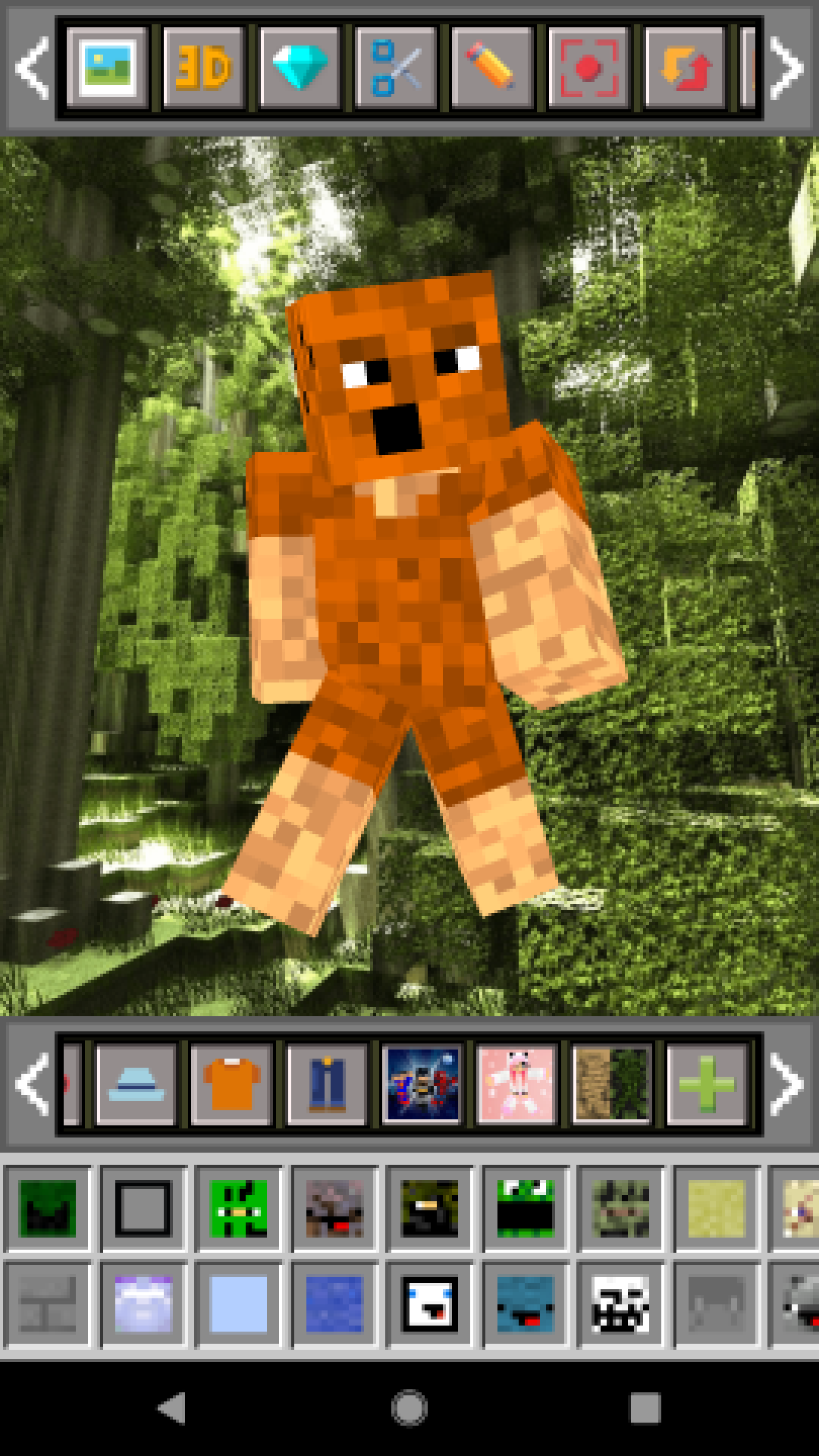
Task: Move top toolbar to the right arrow
Action: pyautogui.click(x=786, y=67)
